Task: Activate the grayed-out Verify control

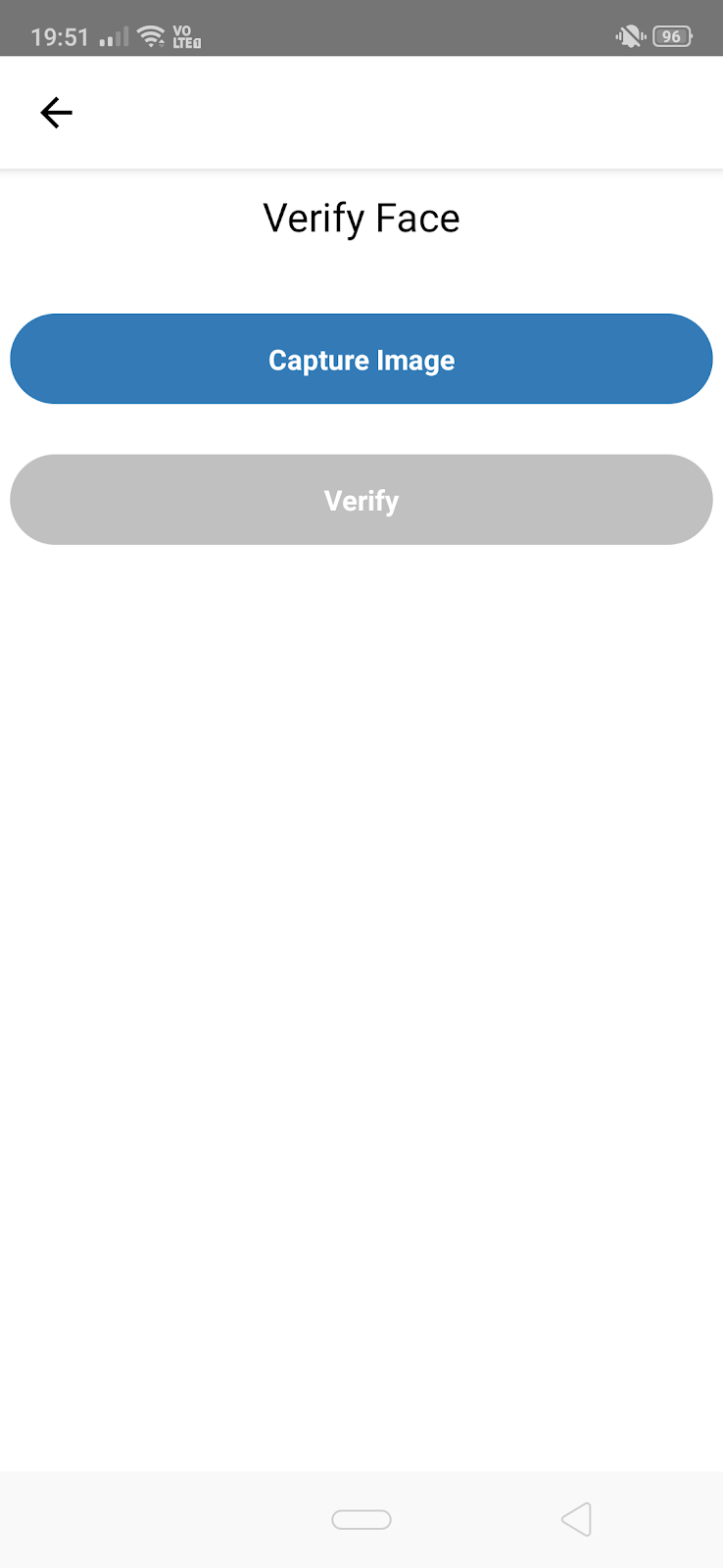Action: [x=361, y=500]
